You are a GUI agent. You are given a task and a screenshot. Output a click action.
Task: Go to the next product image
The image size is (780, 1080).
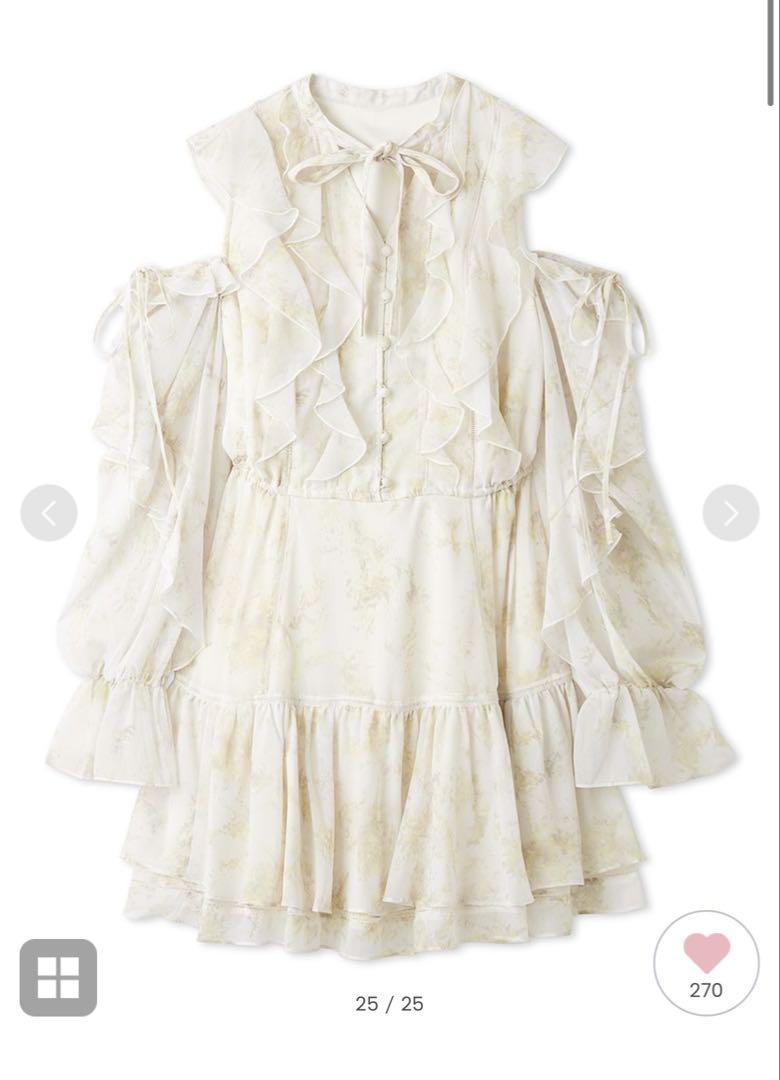coord(730,512)
